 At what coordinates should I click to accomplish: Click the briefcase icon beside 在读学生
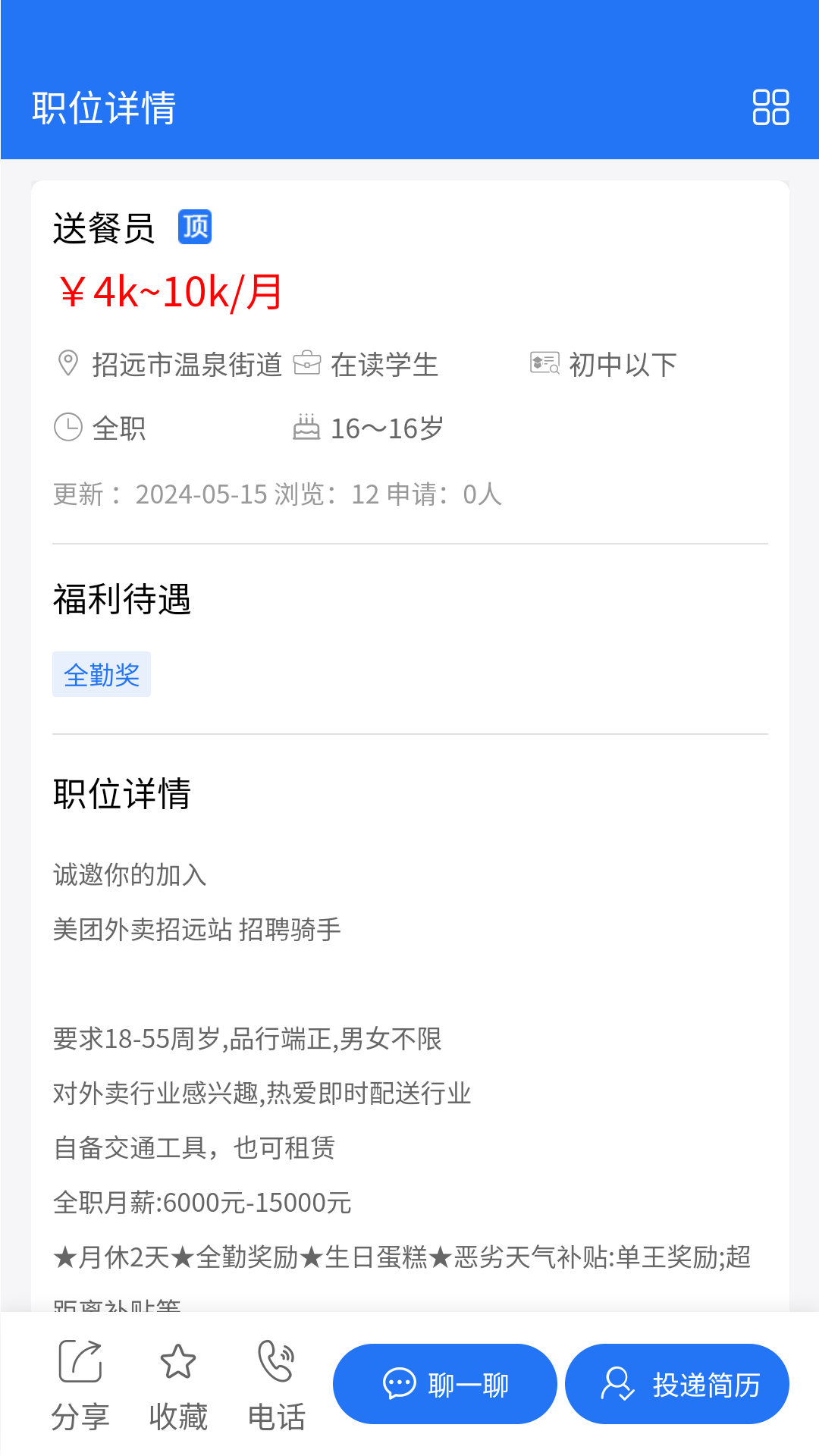coord(307,363)
